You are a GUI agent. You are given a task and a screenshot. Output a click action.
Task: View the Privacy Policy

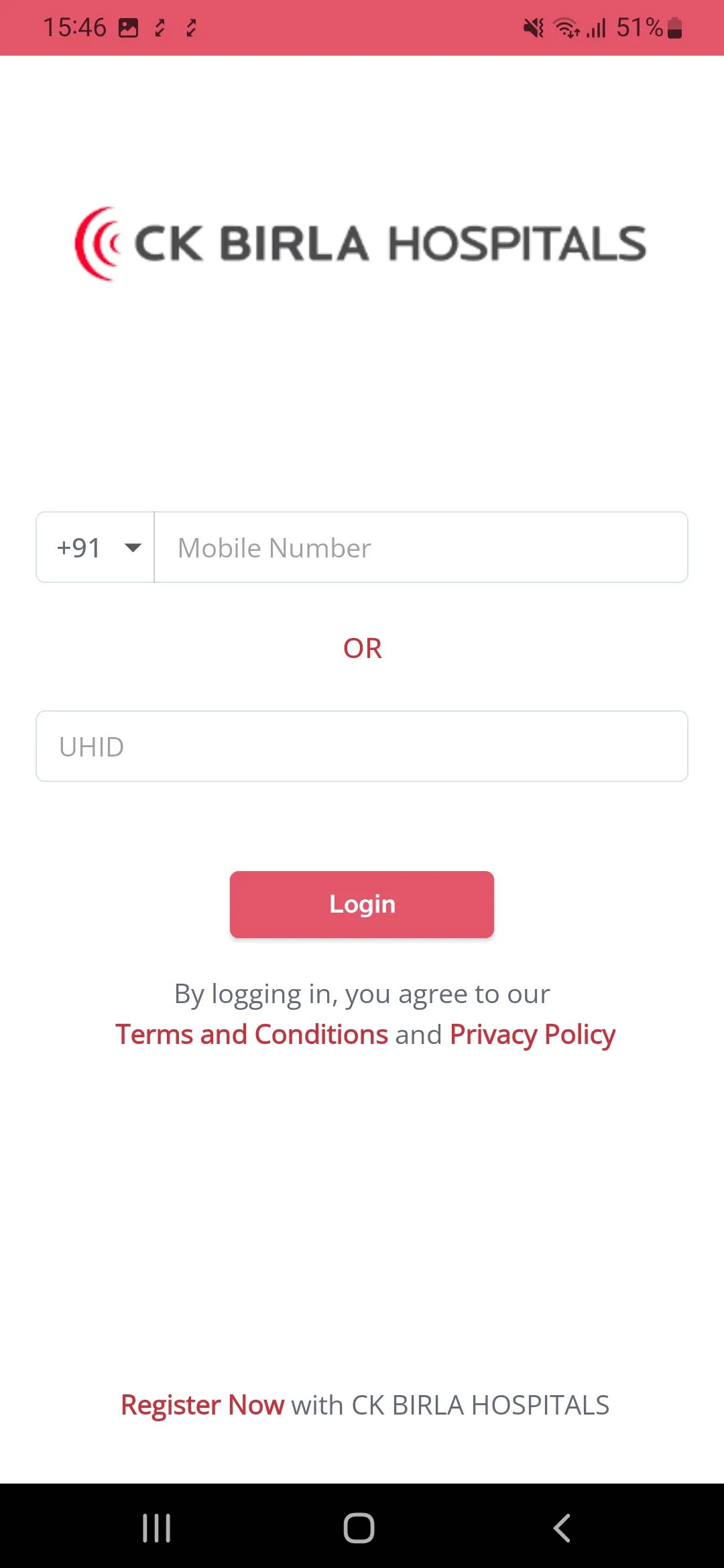(x=532, y=1035)
